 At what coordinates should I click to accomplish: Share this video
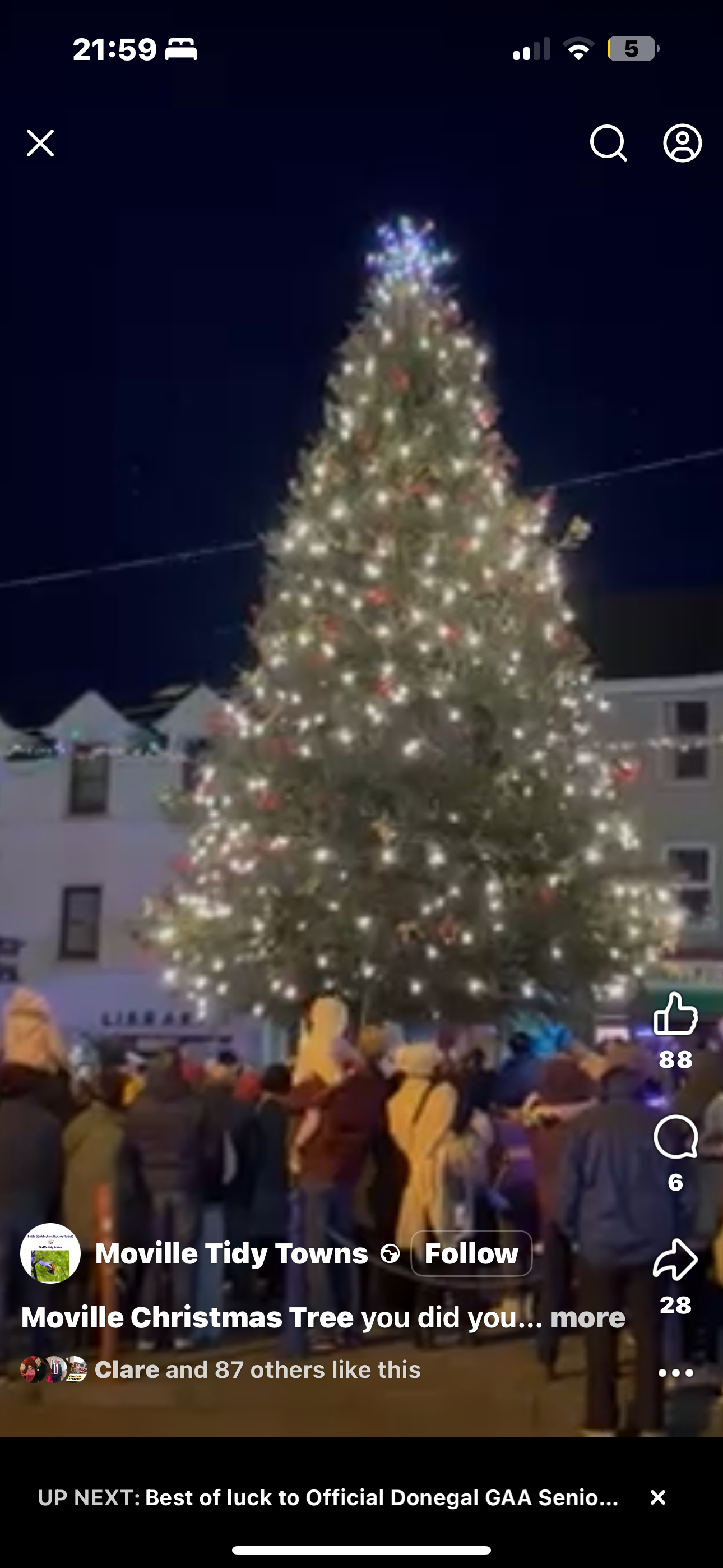[x=675, y=1260]
